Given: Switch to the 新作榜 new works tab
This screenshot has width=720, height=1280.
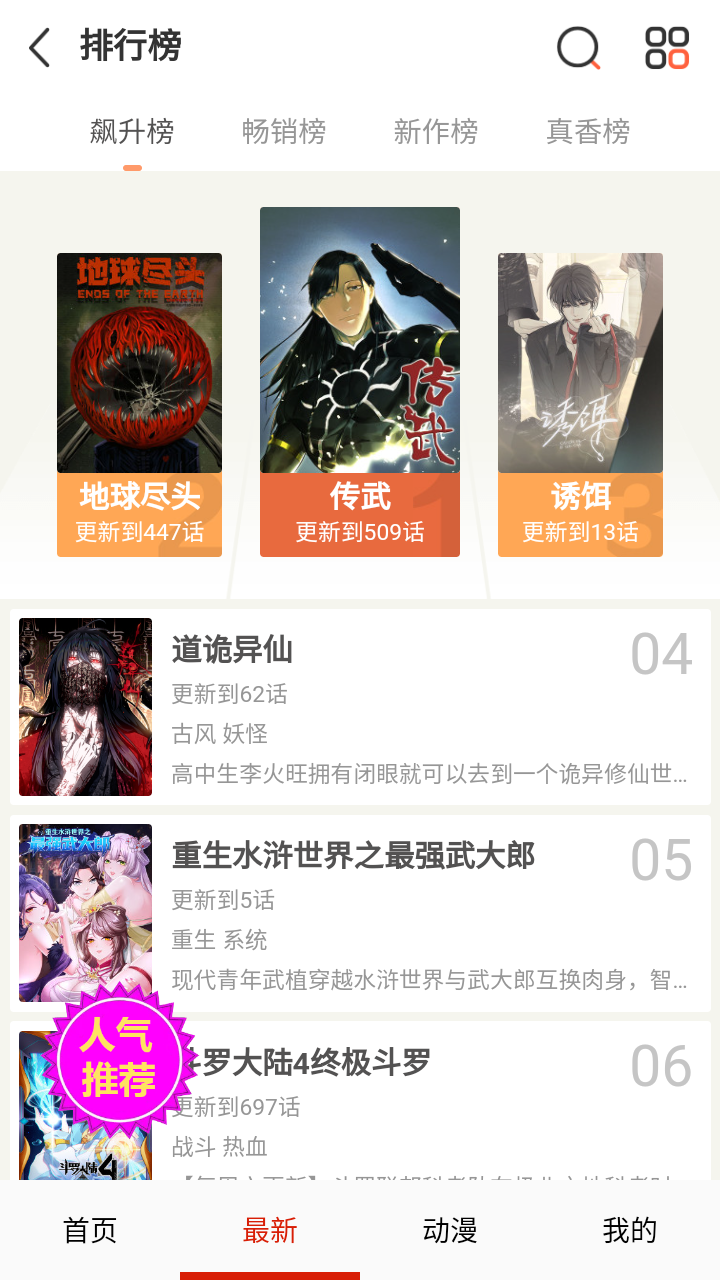Looking at the screenshot, I should [x=435, y=131].
